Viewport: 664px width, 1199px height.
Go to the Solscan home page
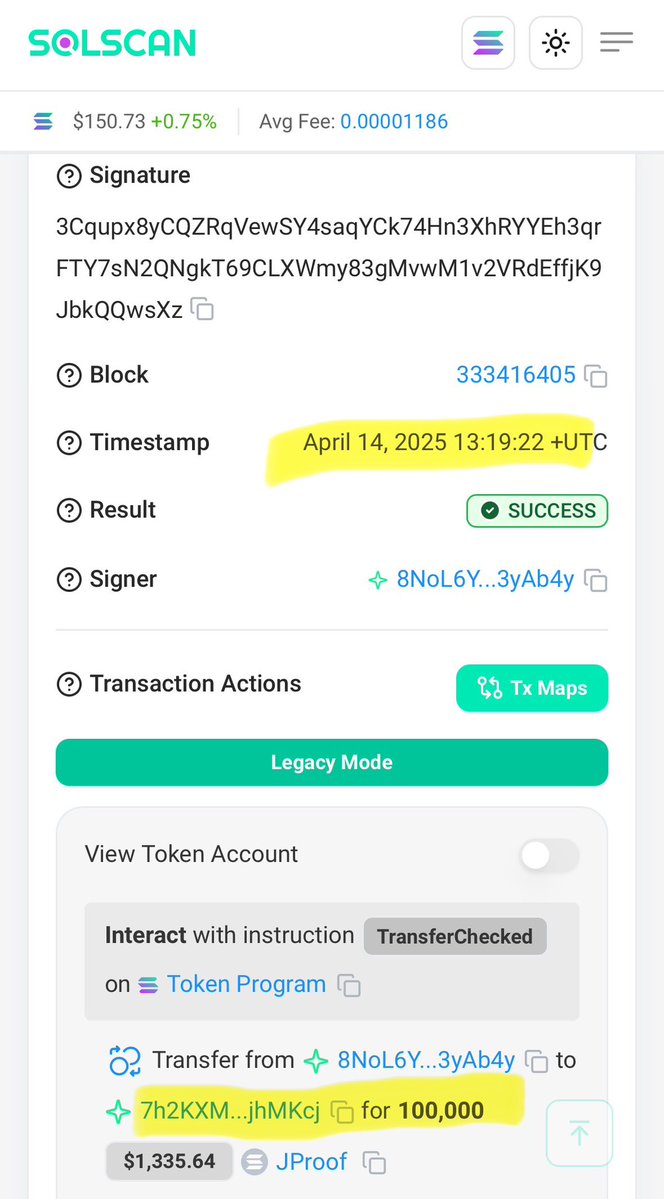[x=112, y=43]
